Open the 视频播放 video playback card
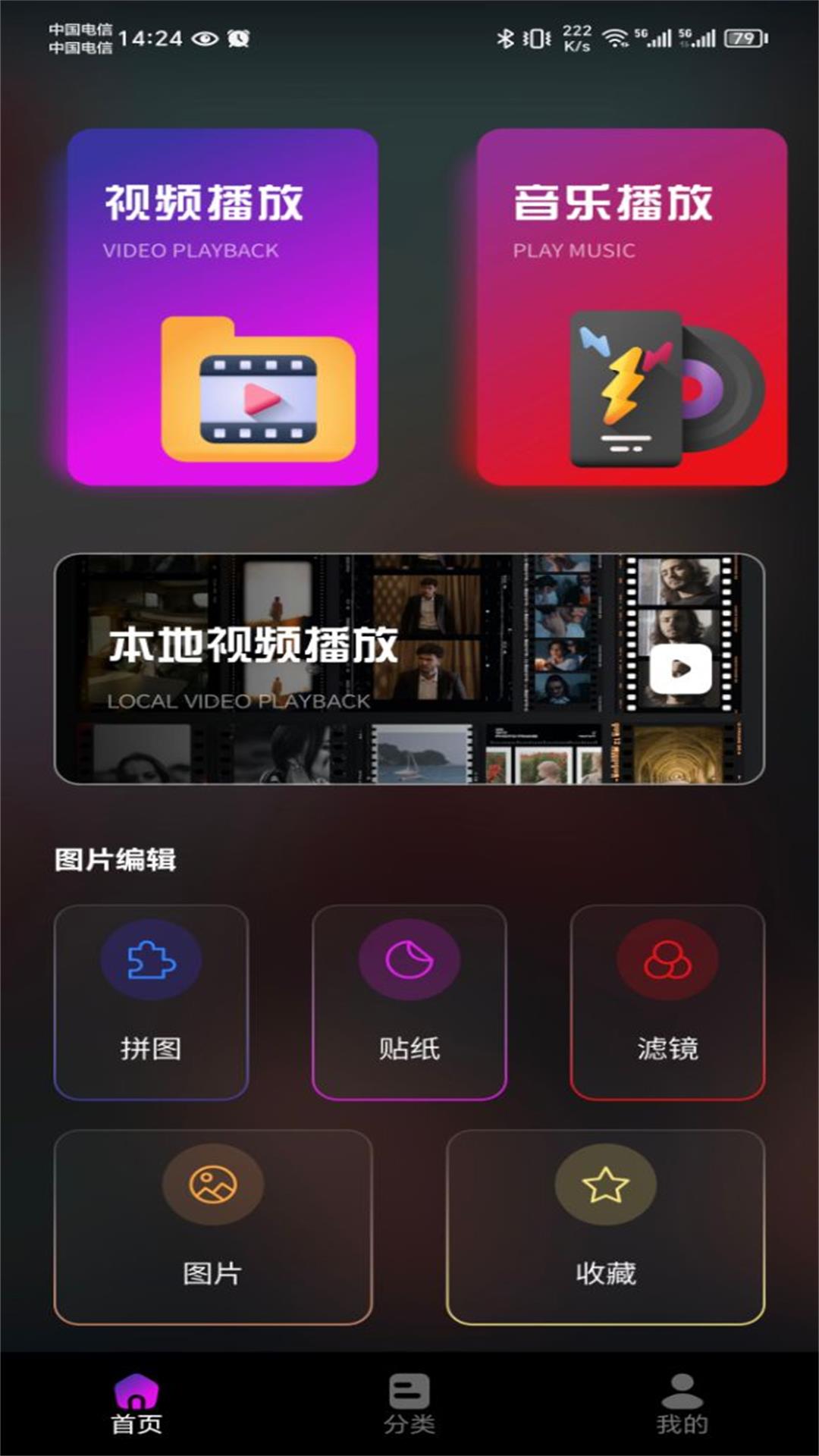The width and height of the screenshot is (819, 1456). [222, 307]
